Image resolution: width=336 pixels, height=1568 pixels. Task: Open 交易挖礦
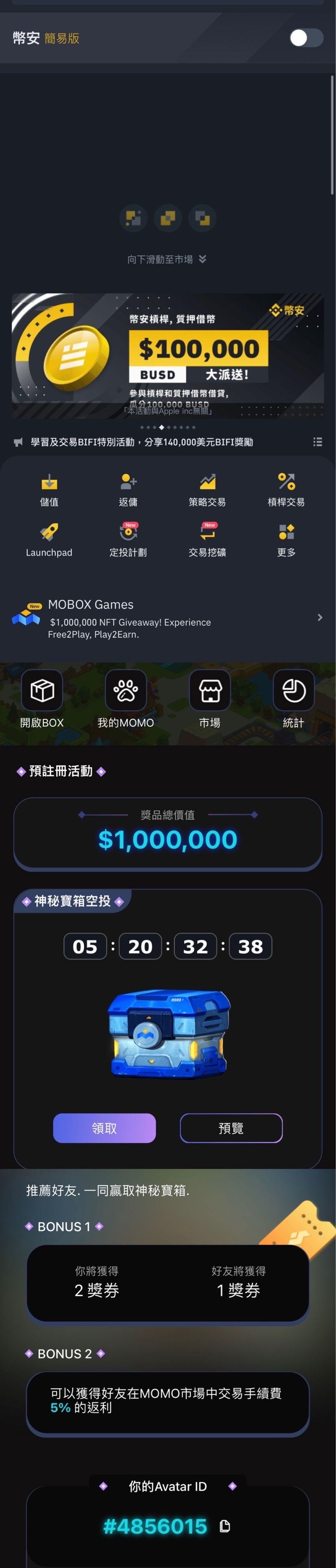207,541
